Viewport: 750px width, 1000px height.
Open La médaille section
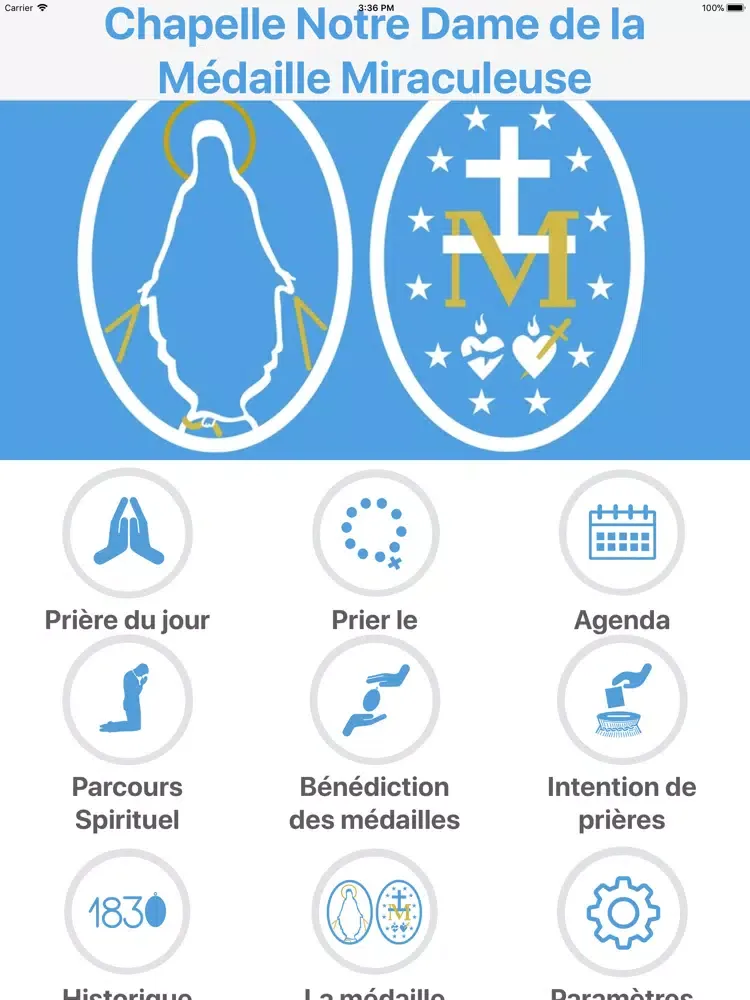point(375,912)
